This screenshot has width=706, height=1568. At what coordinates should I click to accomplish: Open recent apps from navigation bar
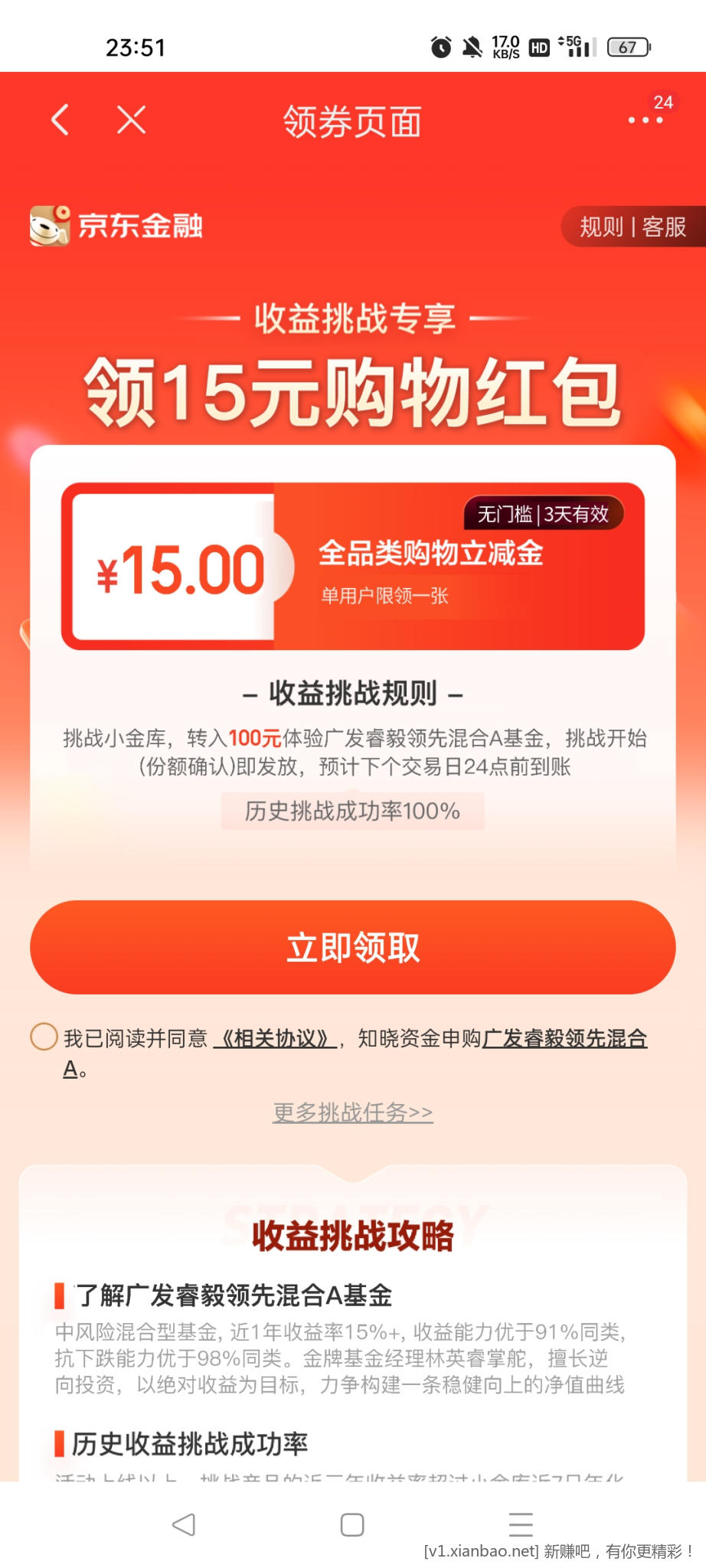pos(521,1524)
